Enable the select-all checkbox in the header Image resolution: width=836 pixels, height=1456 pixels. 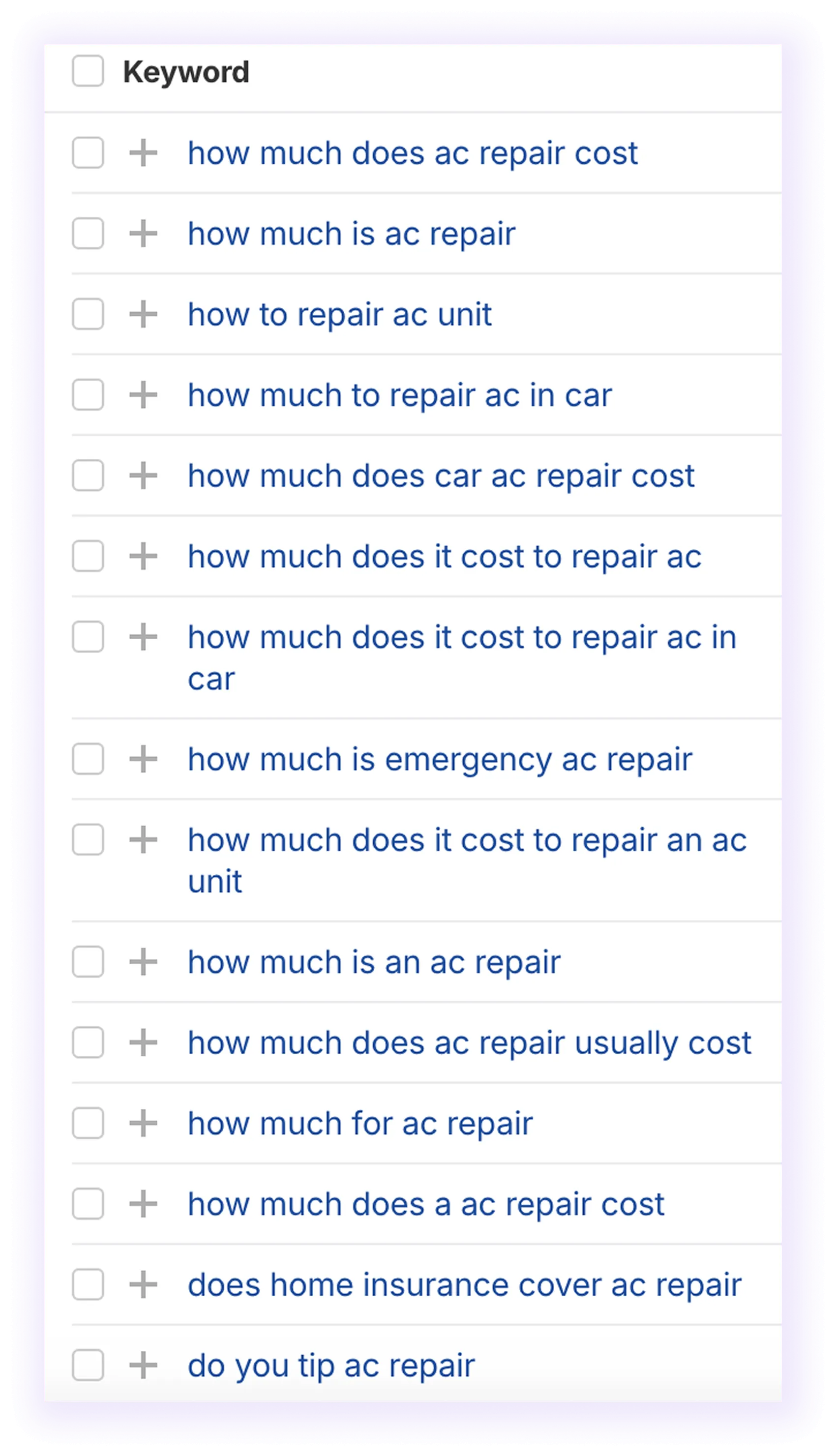tap(87, 71)
